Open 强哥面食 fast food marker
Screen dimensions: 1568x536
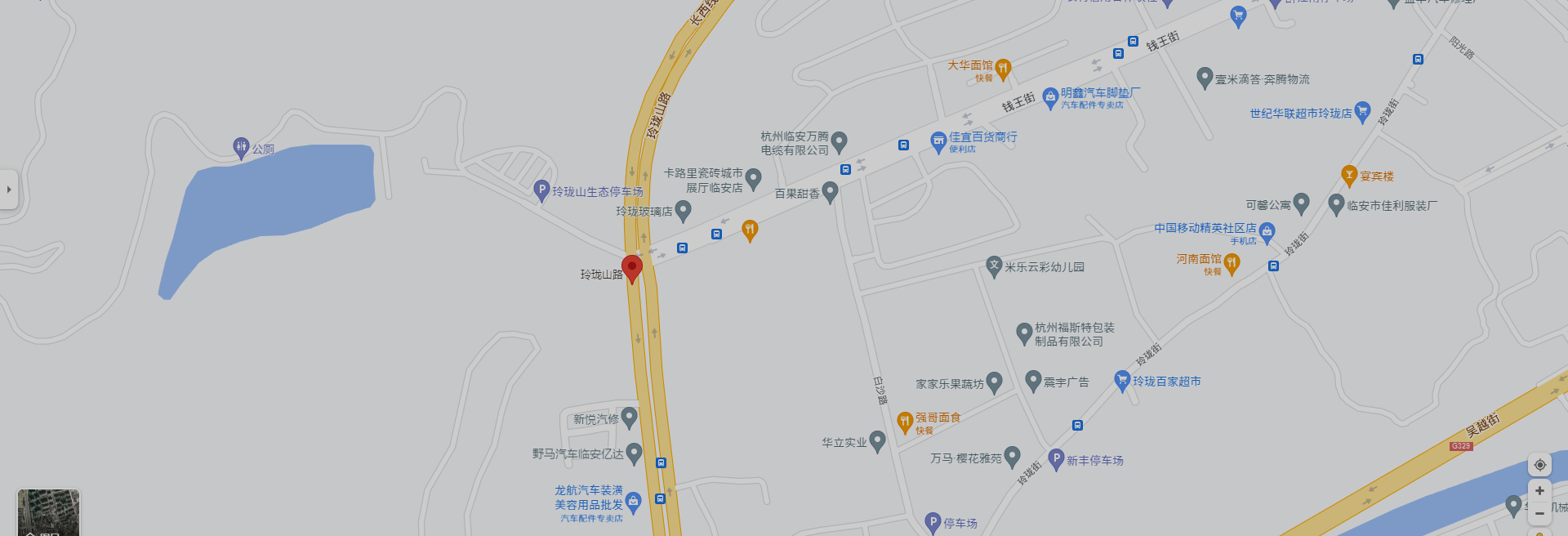click(x=905, y=422)
